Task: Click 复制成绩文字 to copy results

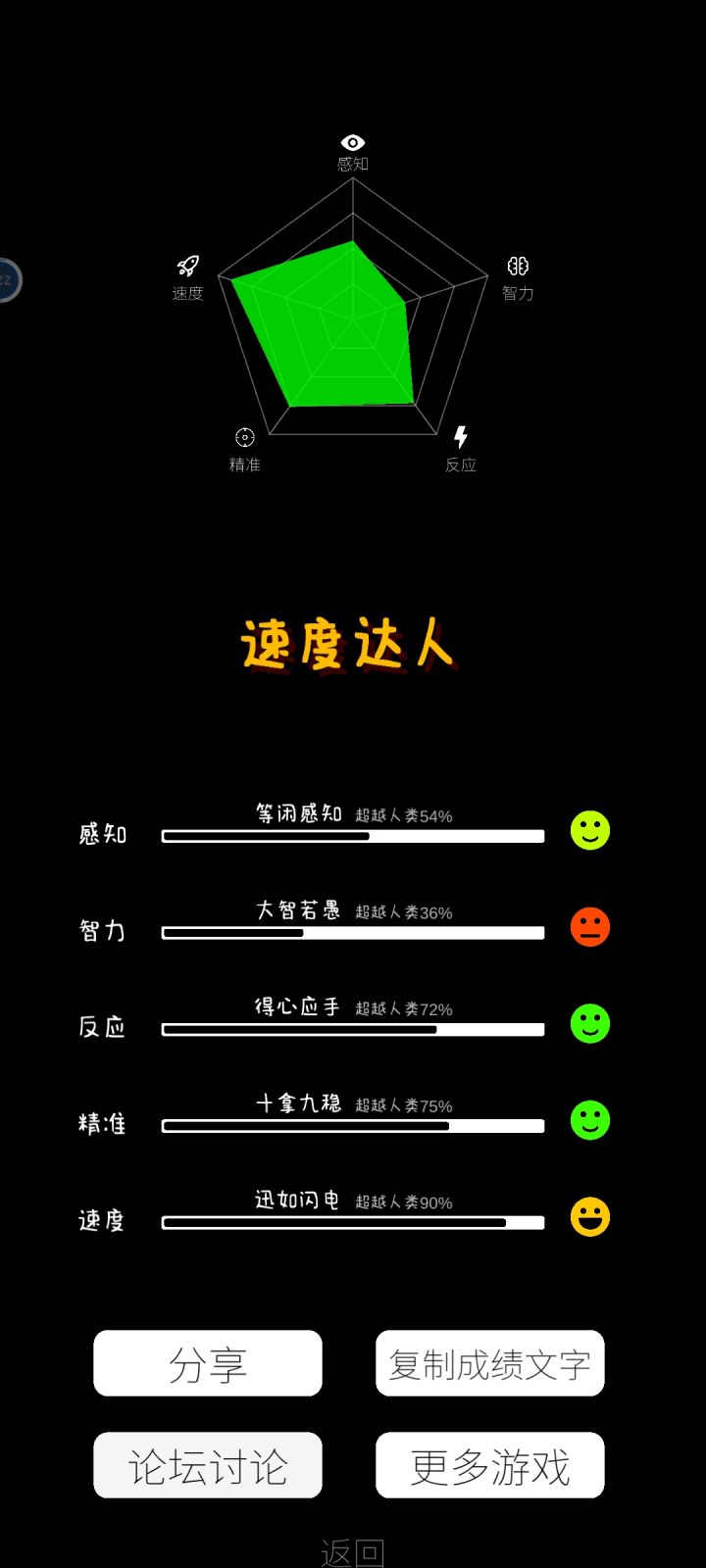Action: pos(489,1362)
